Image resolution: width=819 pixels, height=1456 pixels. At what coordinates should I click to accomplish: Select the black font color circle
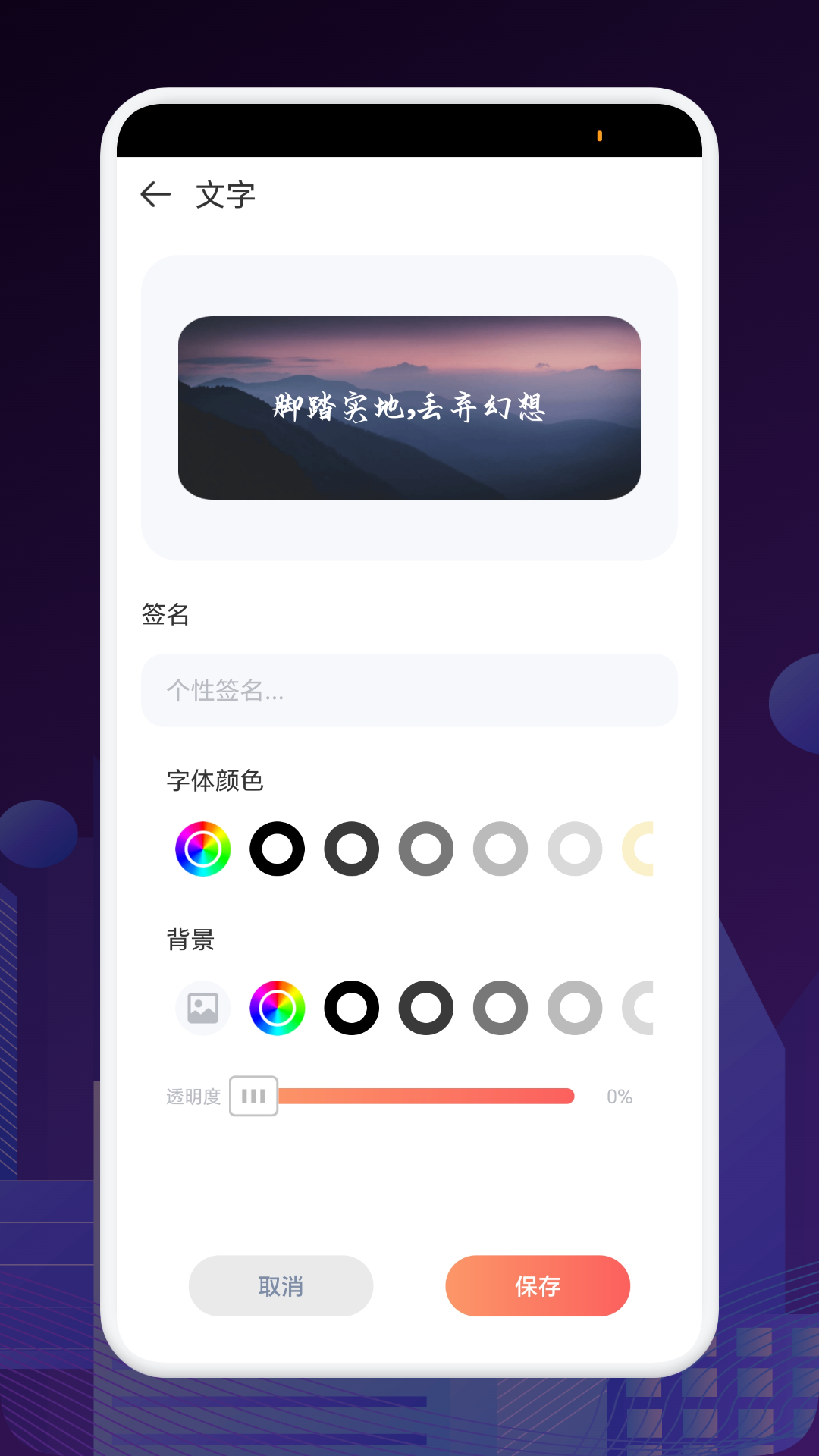(277, 849)
